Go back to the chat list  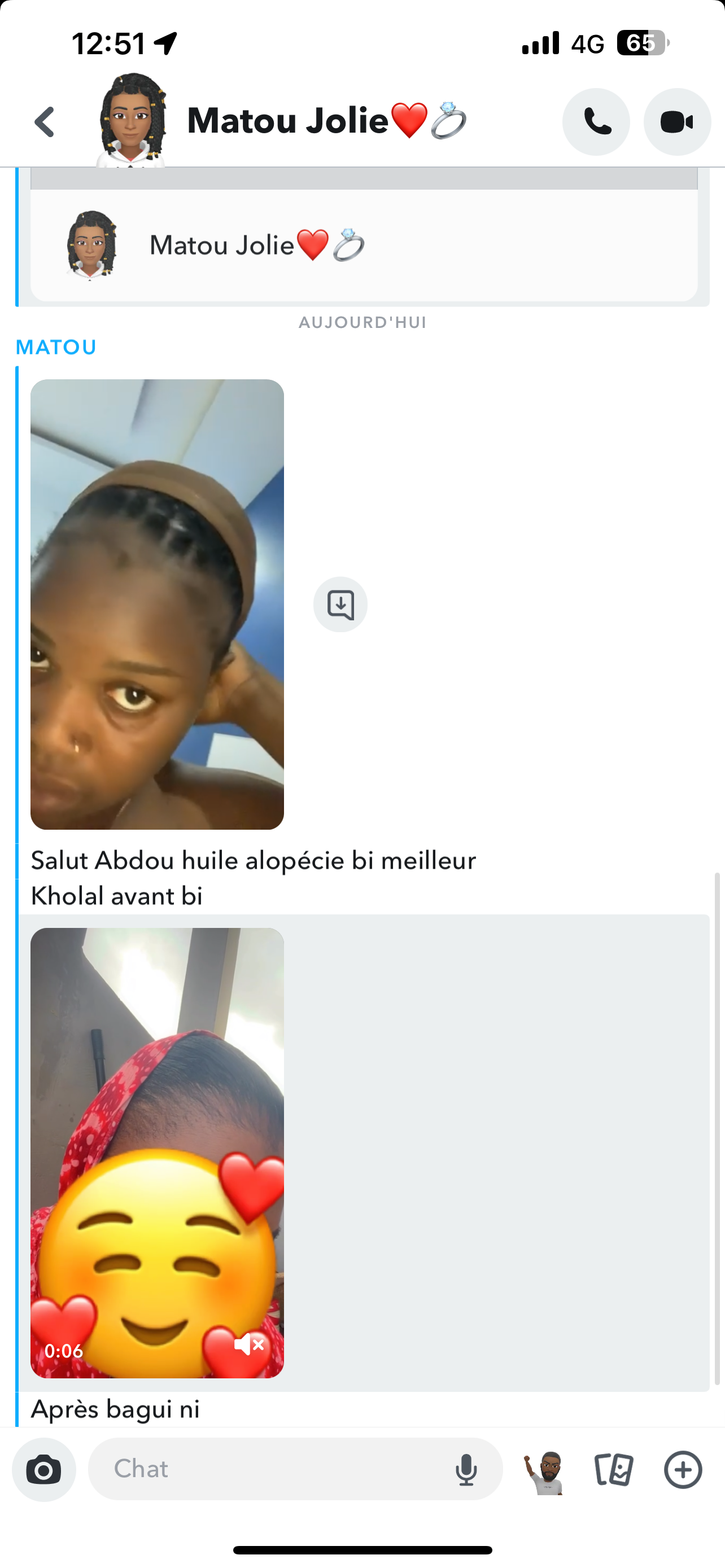point(45,122)
